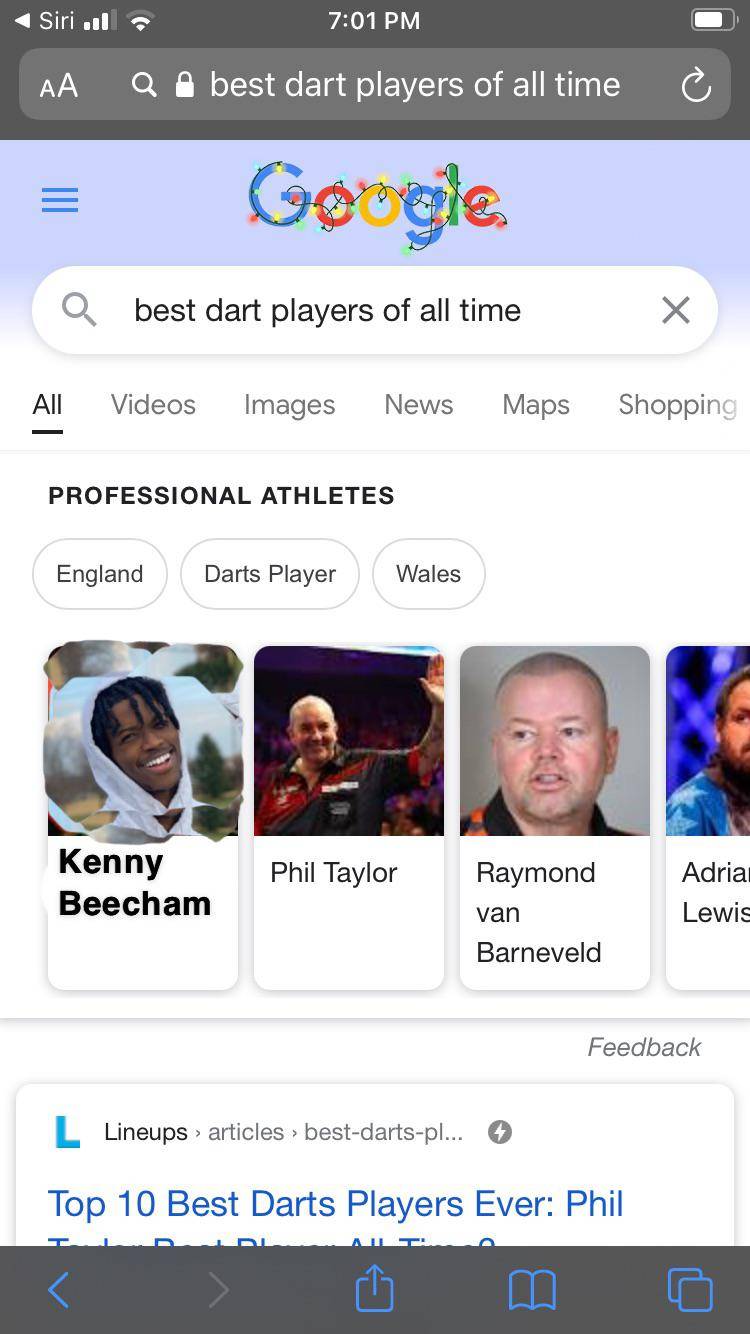Open the Safari share sheet
750x1334 pixels.
coord(374,1289)
